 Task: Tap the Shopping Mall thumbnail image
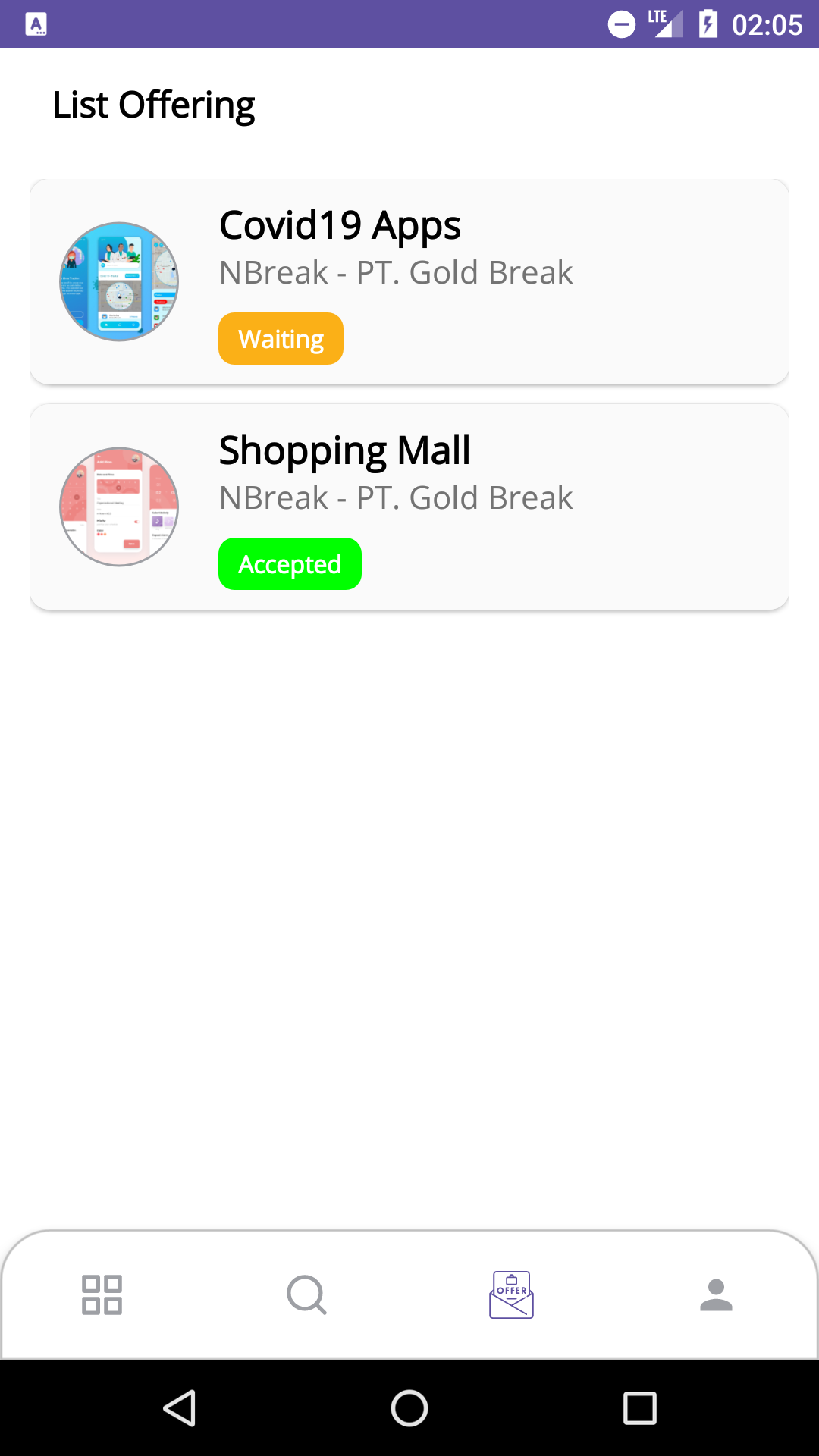pyautogui.click(x=118, y=507)
